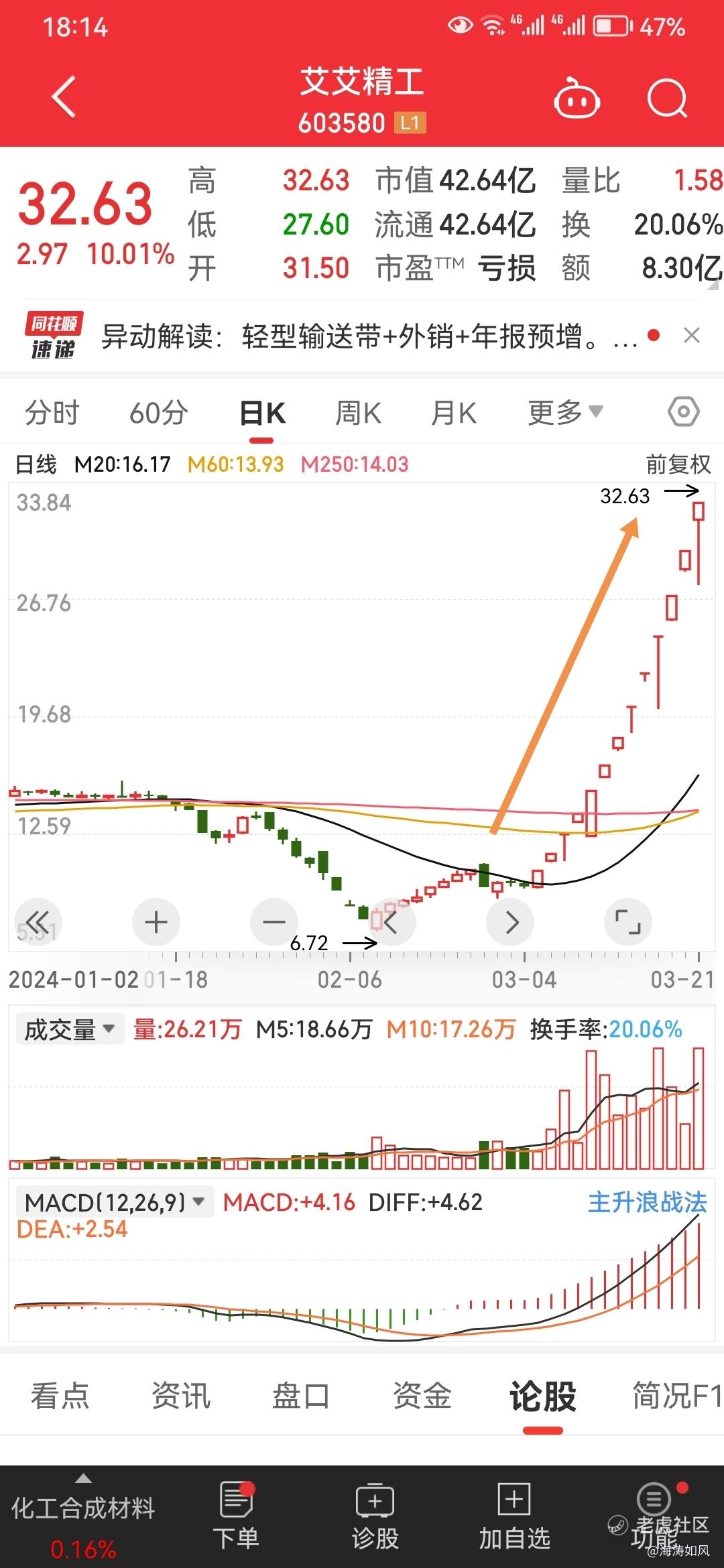Image resolution: width=724 pixels, height=1568 pixels.
Task: Expand the 更多 period dropdown
Action: pyautogui.click(x=565, y=413)
